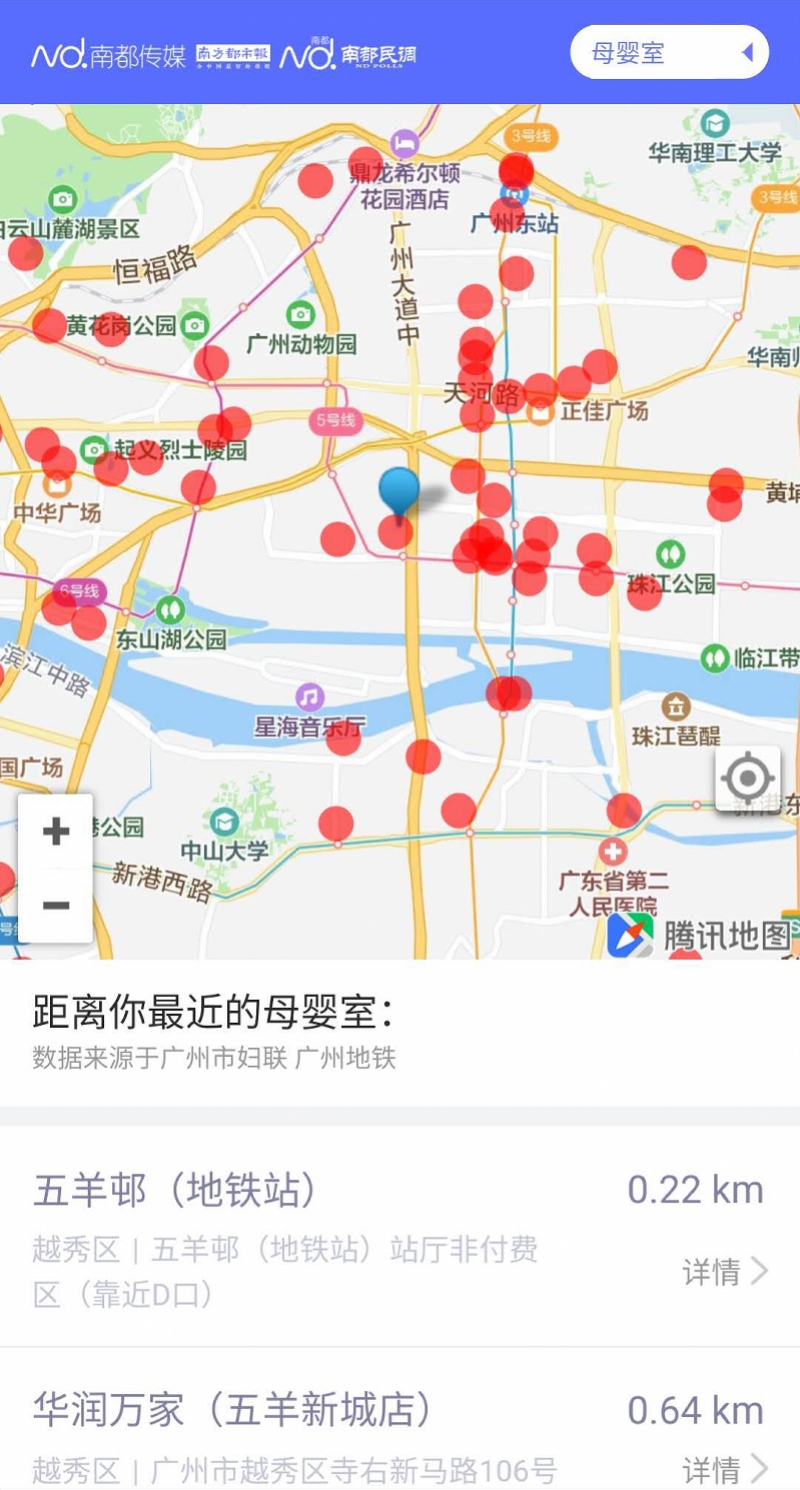Screen dimensions: 800x1490
Task: View 详情 for 五羊邨（地铁站）
Action: 725,1271
